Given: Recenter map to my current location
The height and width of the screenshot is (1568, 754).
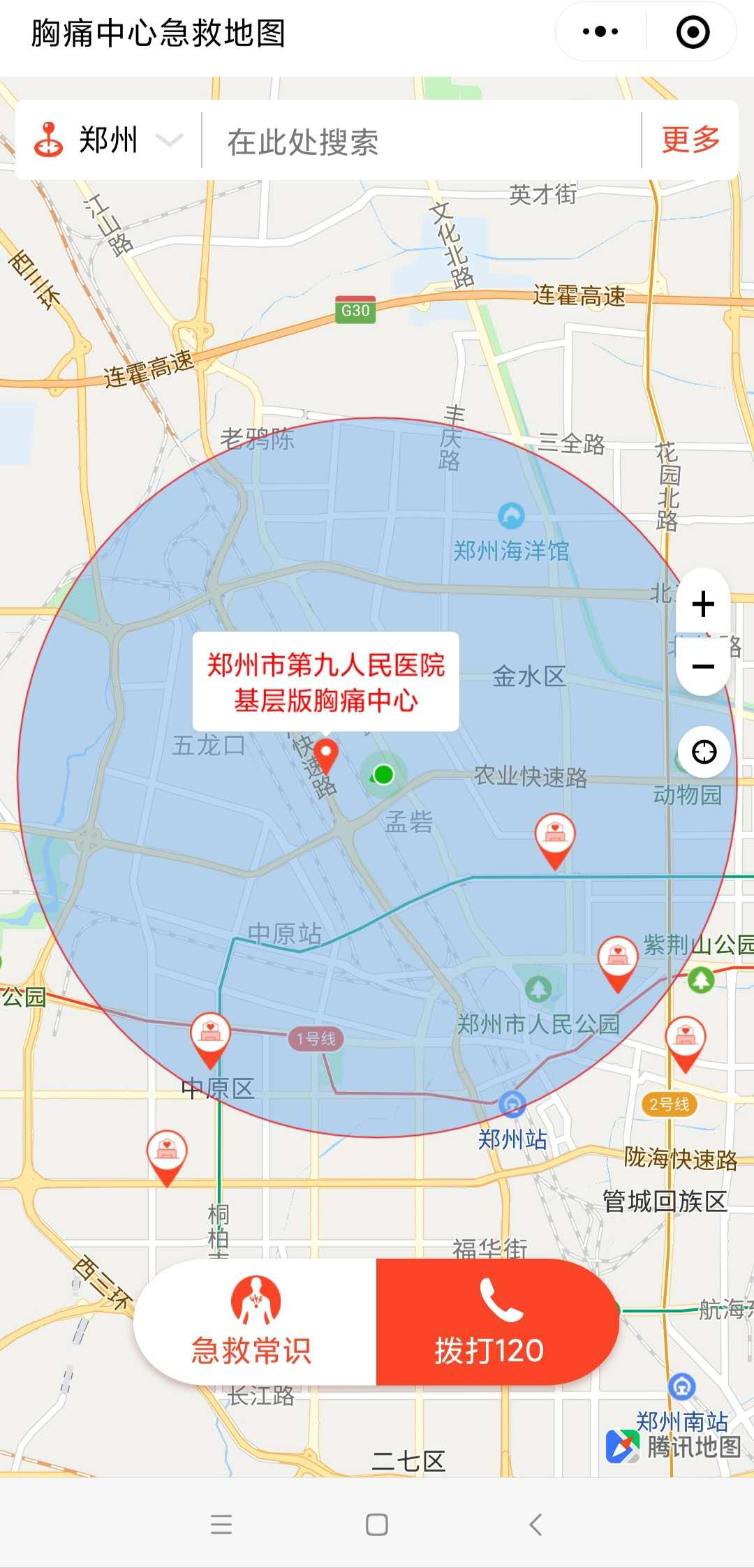Looking at the screenshot, I should click(x=704, y=752).
